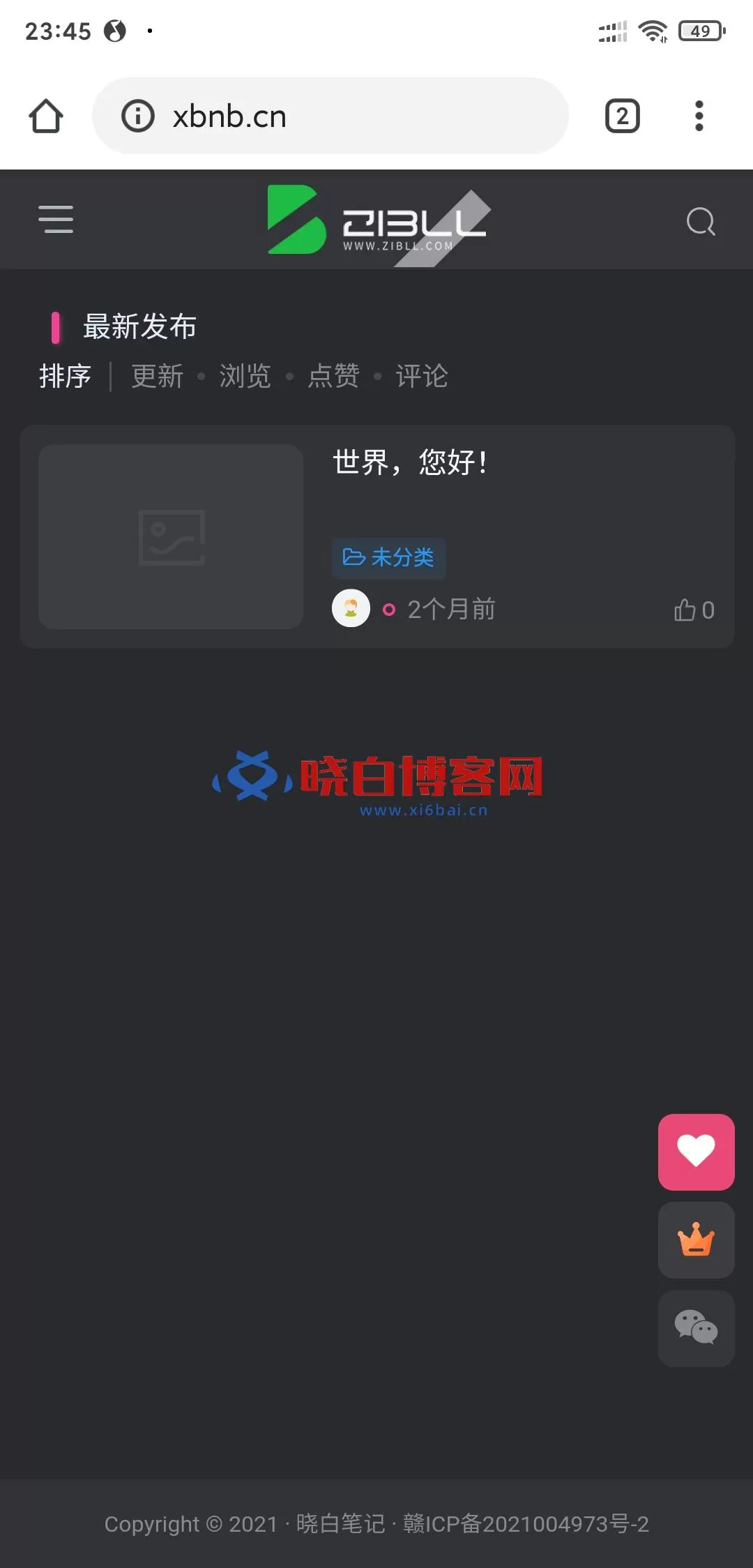Sort posts by 更新
The width and height of the screenshot is (753, 1568).
click(158, 376)
